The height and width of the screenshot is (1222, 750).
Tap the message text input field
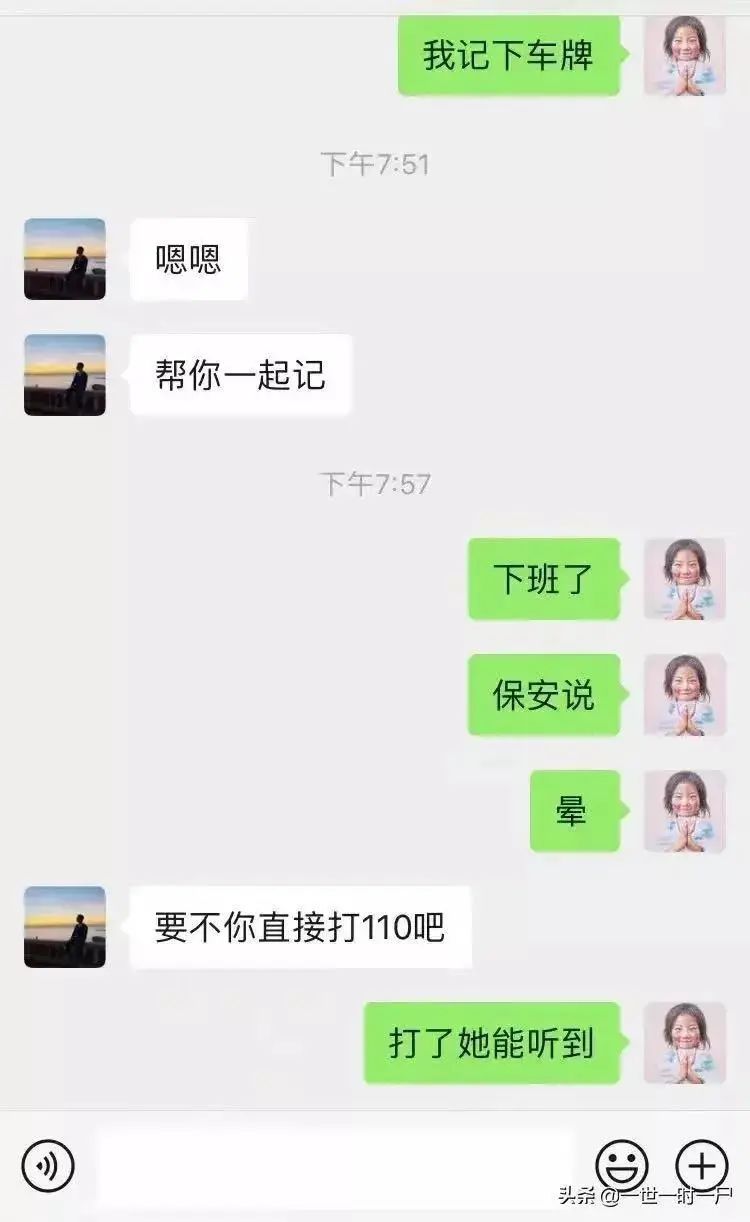pos(335,1166)
